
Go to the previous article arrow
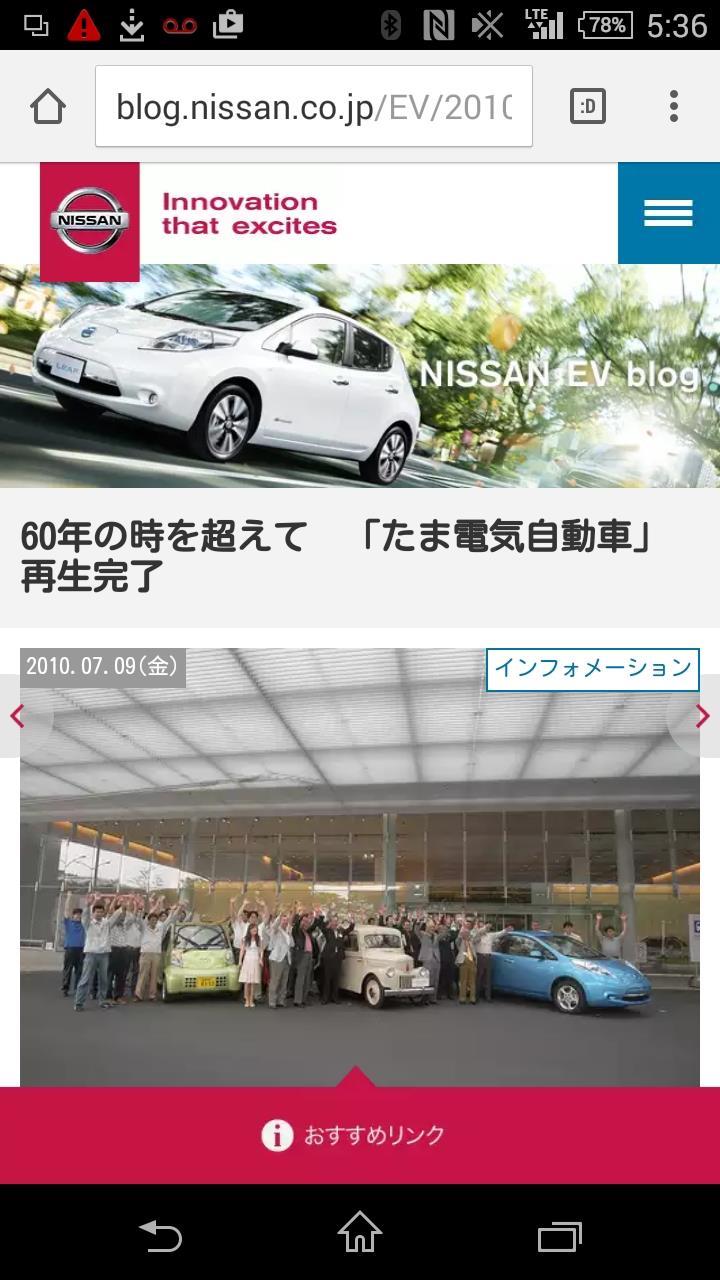pyautogui.click(x=18, y=716)
